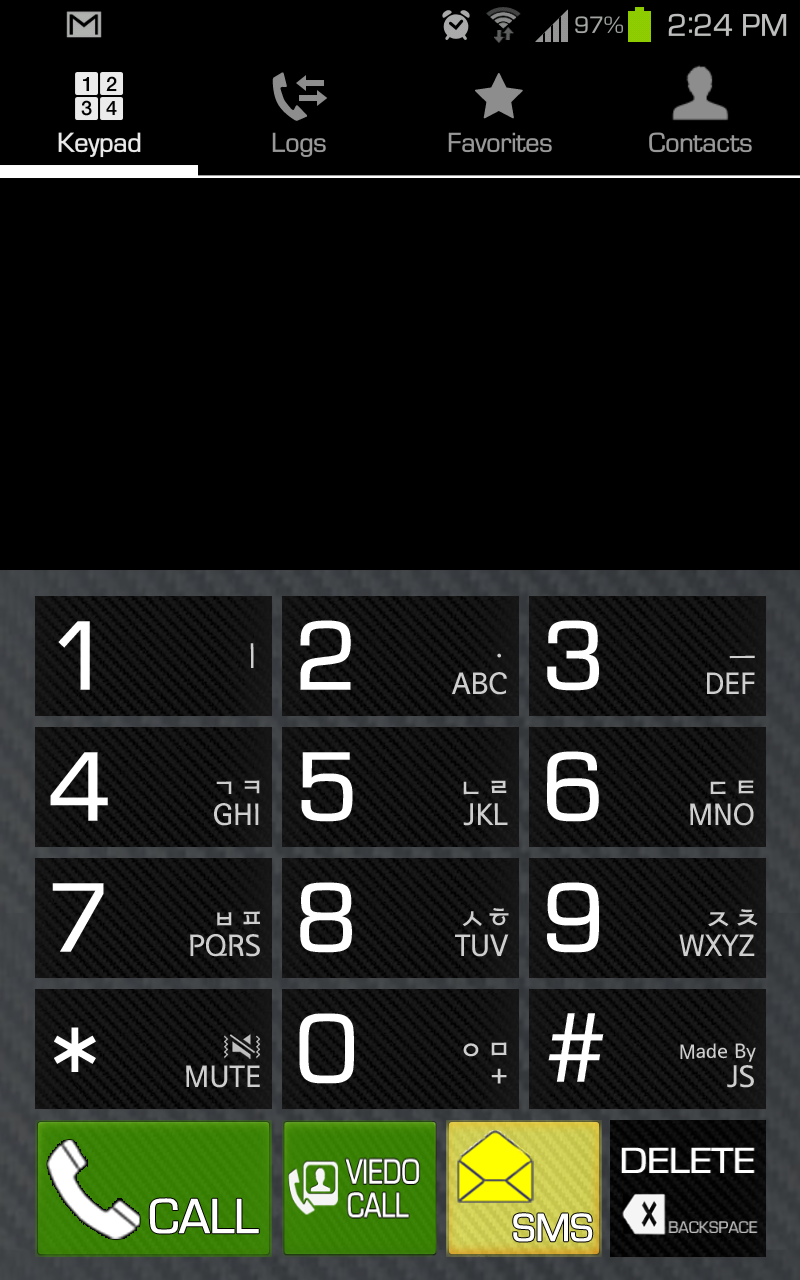Start a voice call with CALL
The width and height of the screenshot is (800, 1280).
click(154, 1188)
